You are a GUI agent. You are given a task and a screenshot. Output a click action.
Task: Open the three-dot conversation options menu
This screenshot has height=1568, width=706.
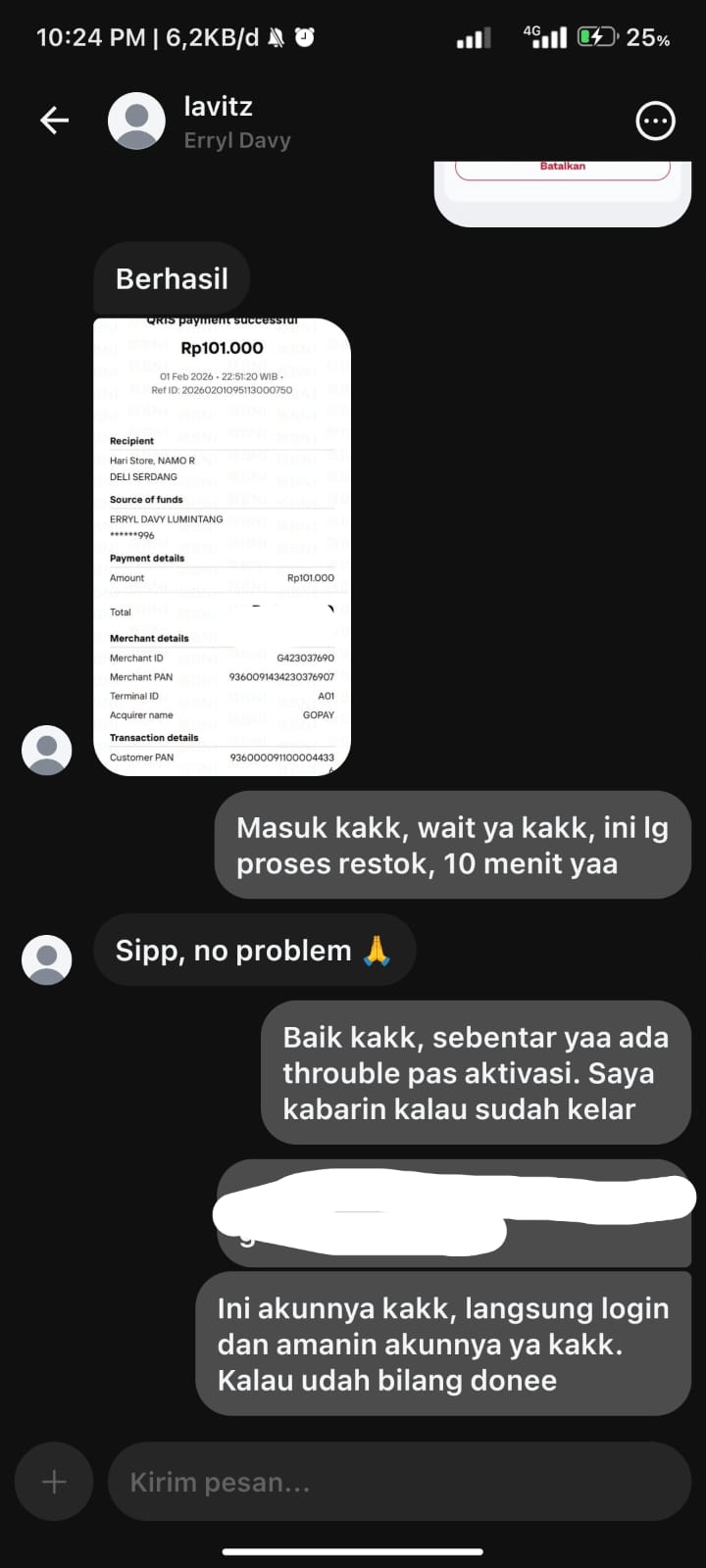coord(655,121)
